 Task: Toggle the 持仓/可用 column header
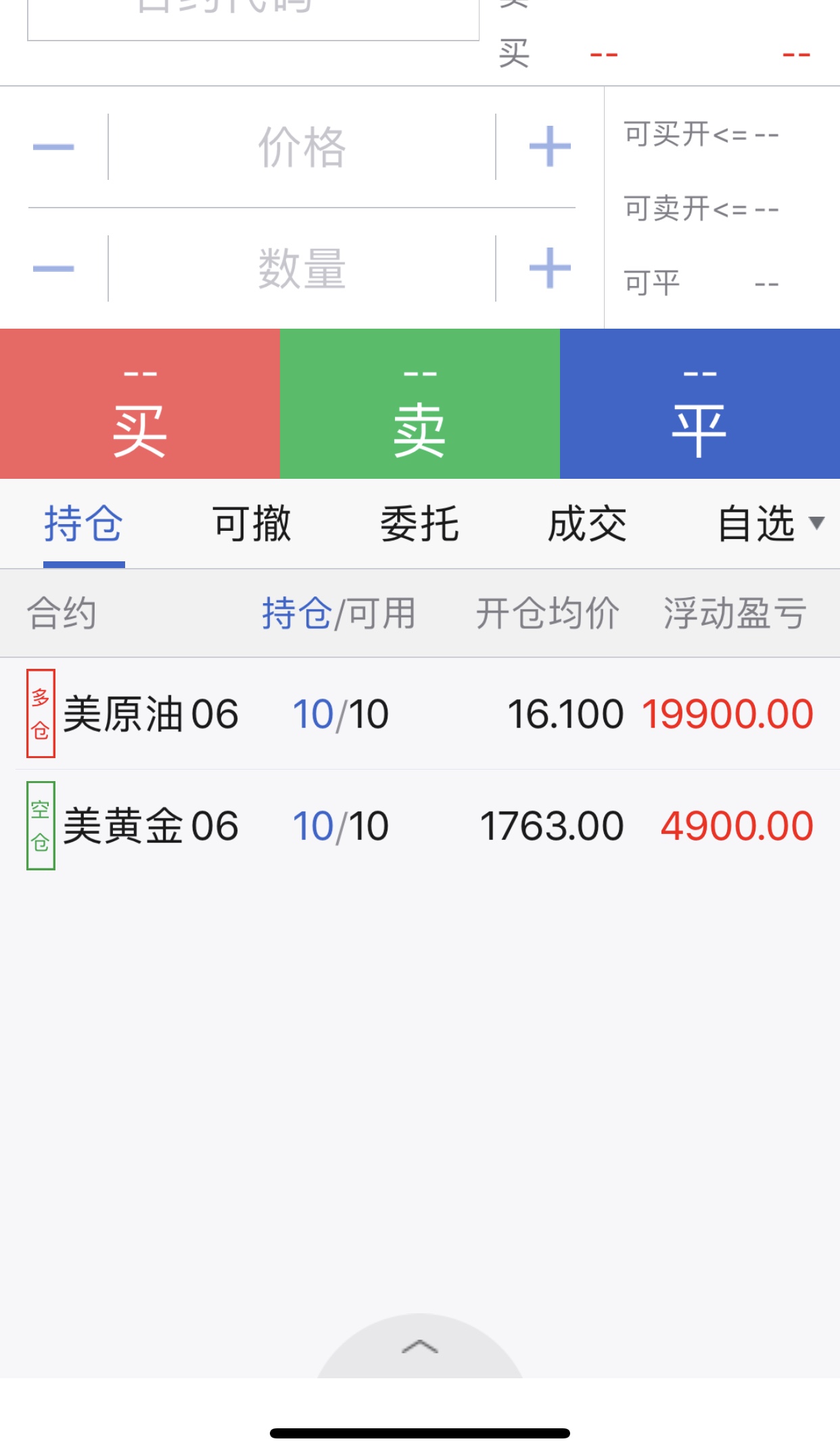pos(339,613)
